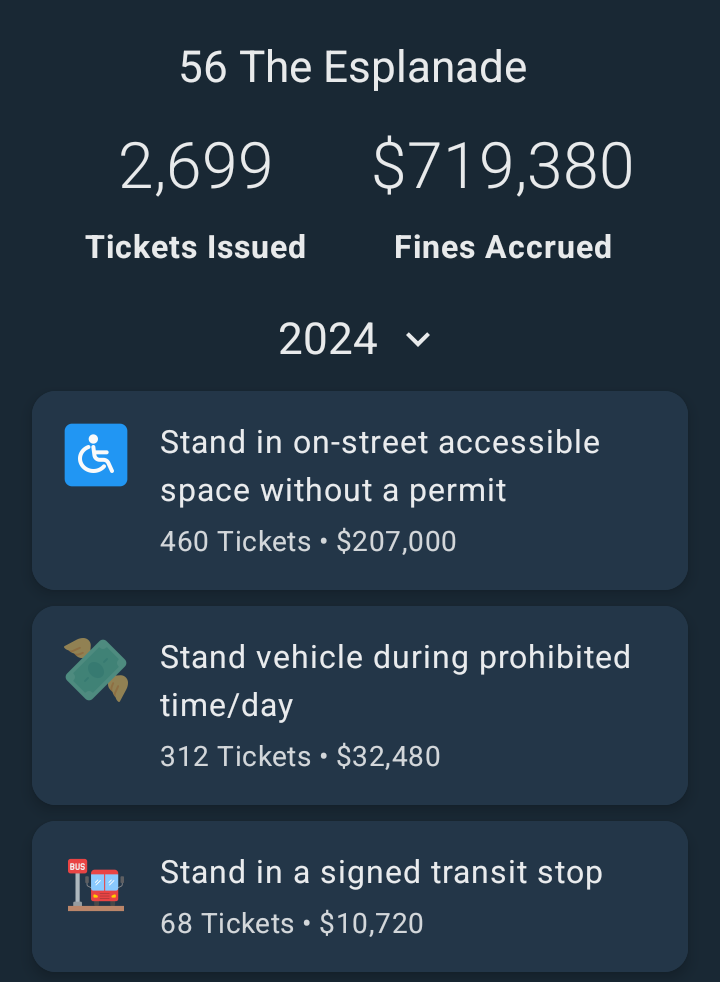Image resolution: width=720 pixels, height=982 pixels.
Task: Click '68 Tickets • $10,720' stat line
Action: pyautogui.click(x=292, y=924)
